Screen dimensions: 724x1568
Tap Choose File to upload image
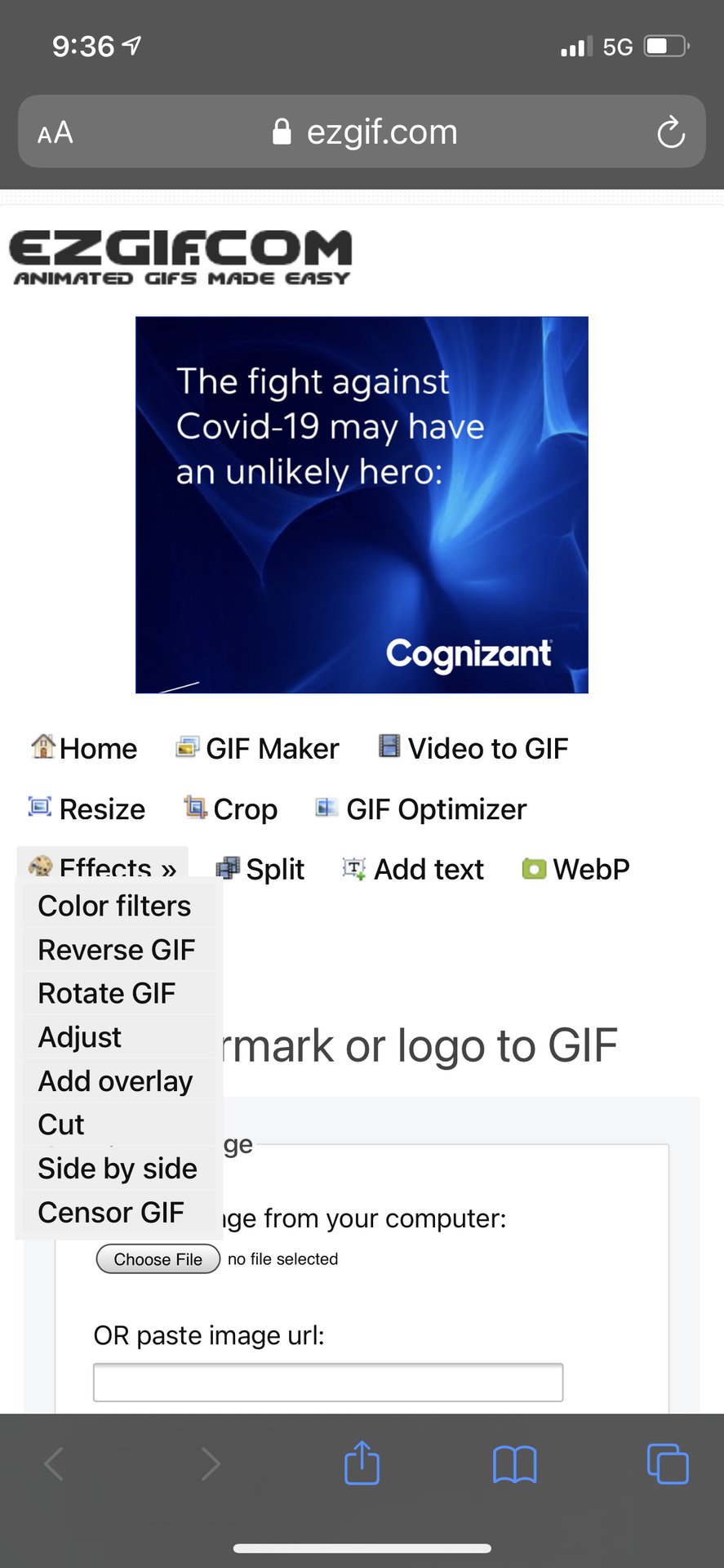tap(158, 1258)
